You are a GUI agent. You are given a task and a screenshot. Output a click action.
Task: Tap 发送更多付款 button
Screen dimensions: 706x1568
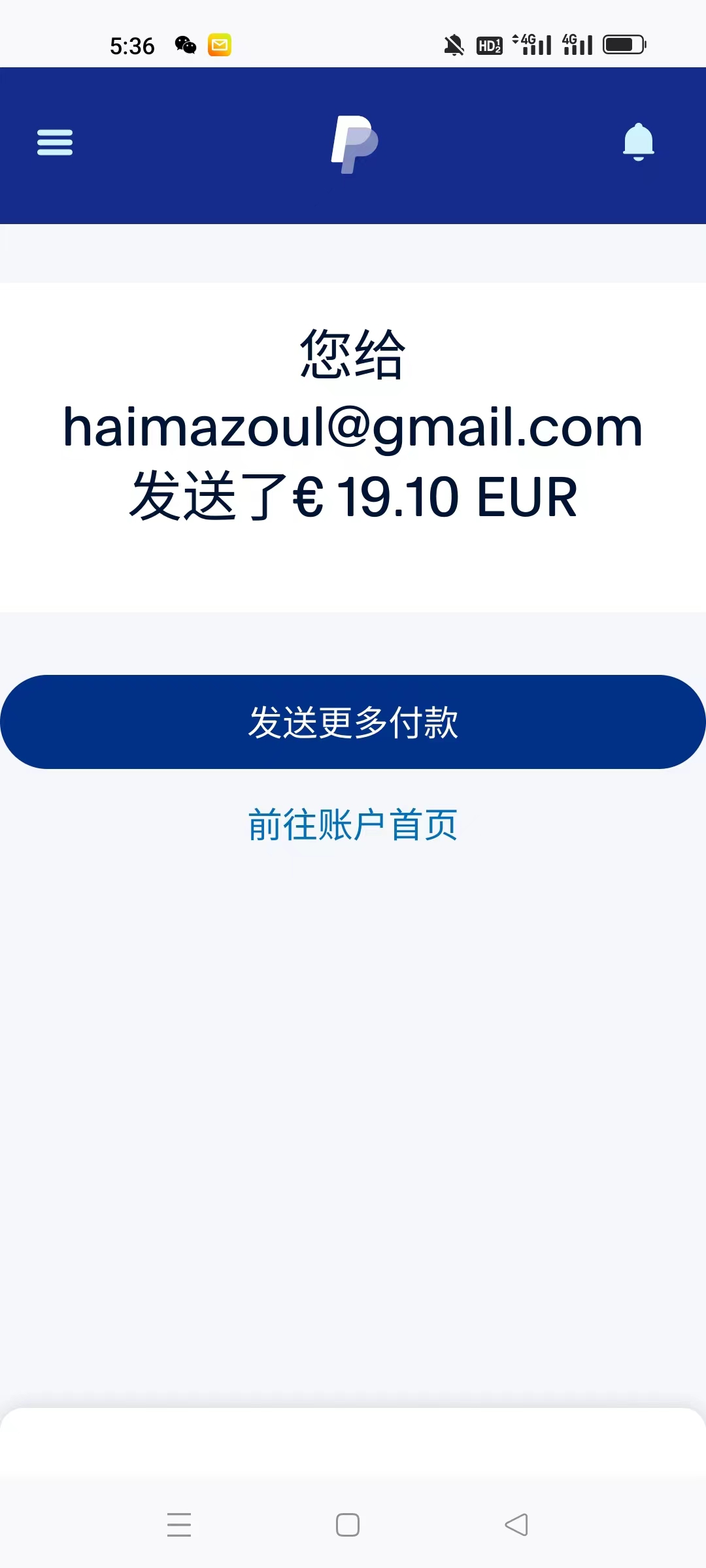coord(353,722)
